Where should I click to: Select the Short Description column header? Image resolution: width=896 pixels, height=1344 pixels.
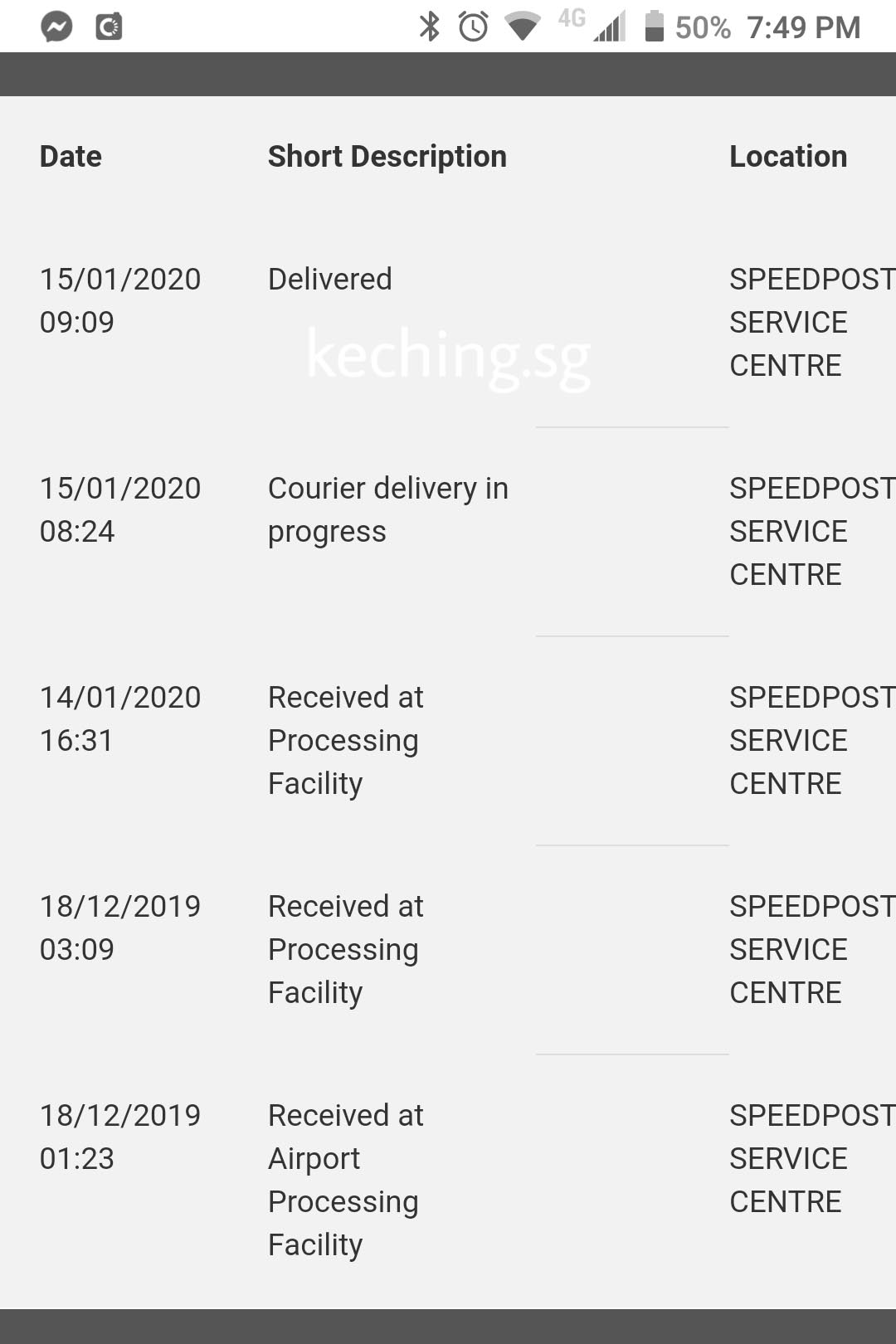pos(387,156)
